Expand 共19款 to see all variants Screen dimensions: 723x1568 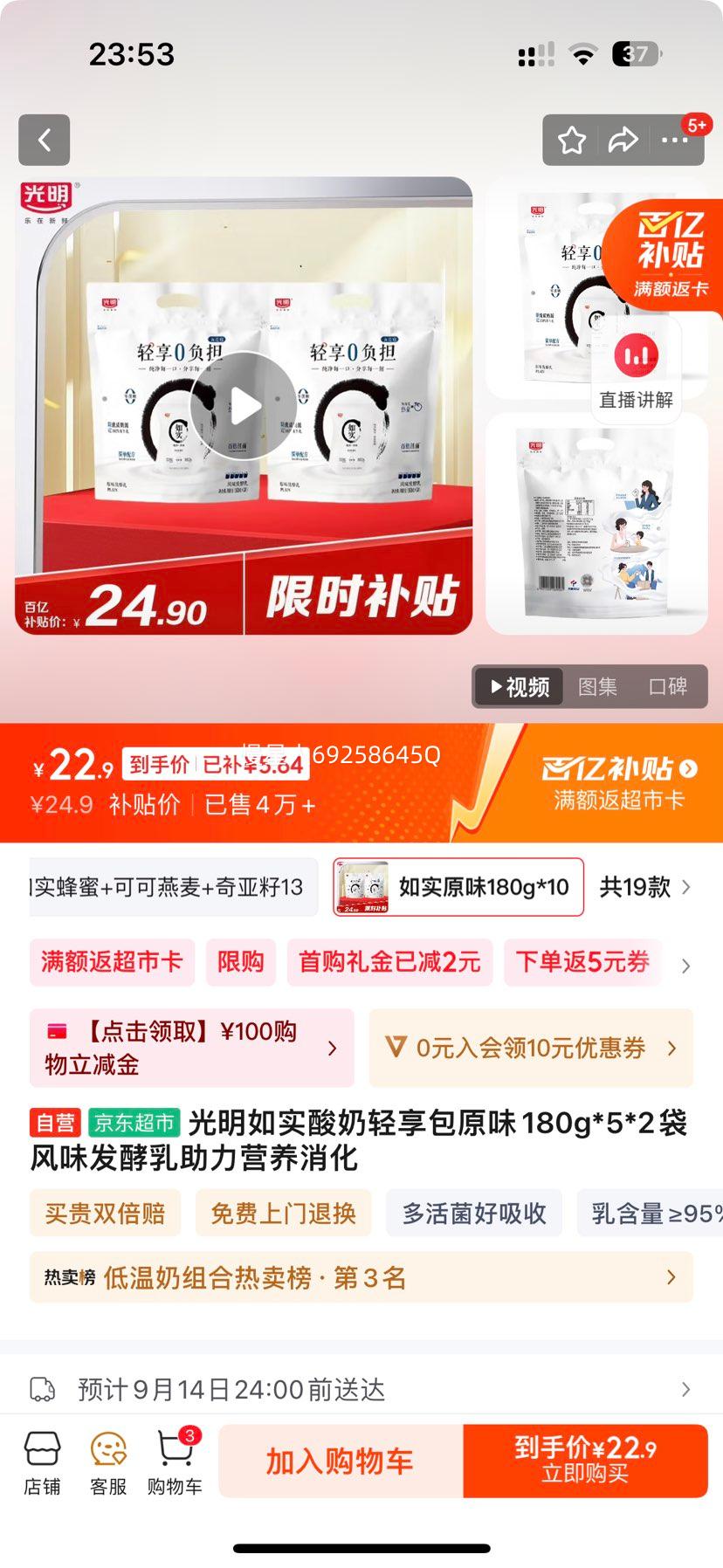click(648, 887)
